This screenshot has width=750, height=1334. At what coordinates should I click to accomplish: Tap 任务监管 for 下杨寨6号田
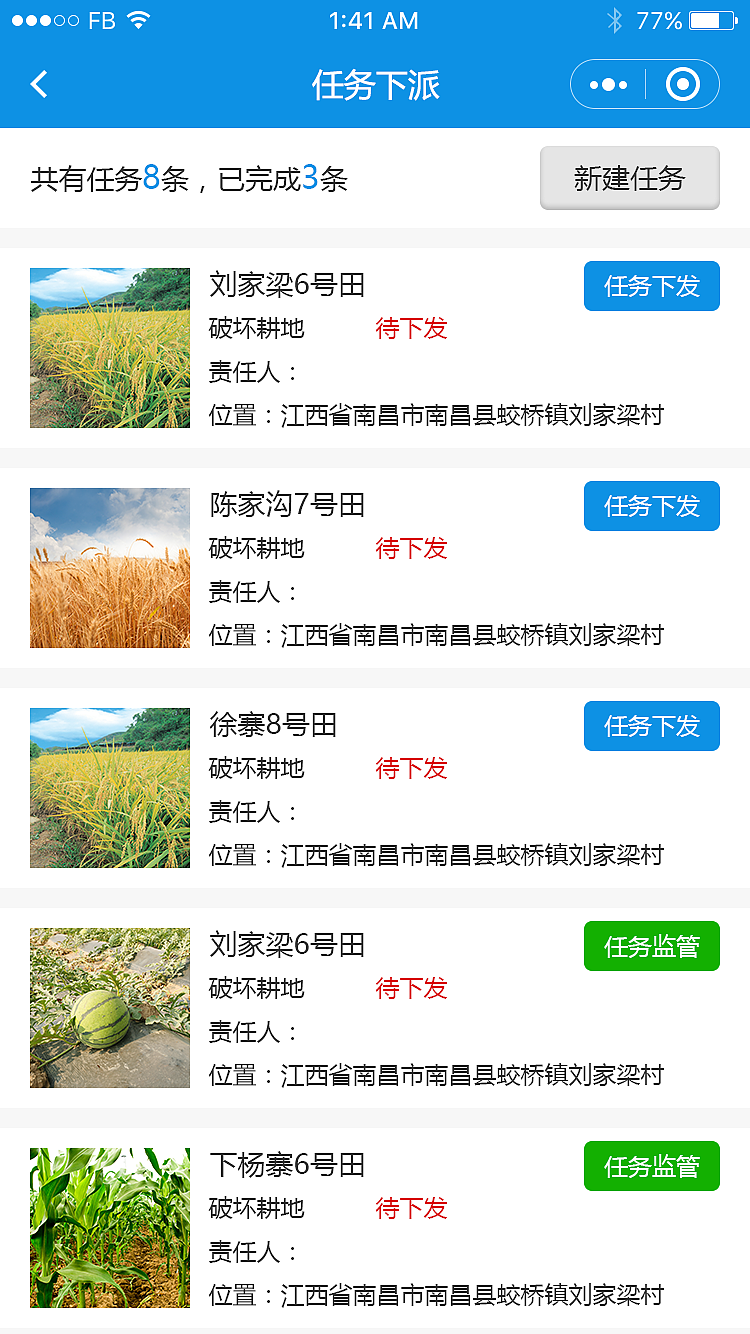[651, 1165]
